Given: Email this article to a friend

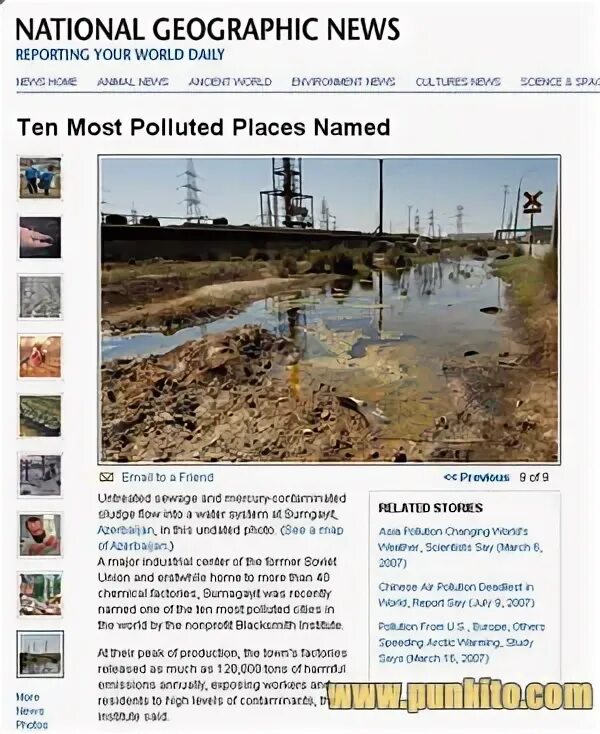Looking at the screenshot, I should (x=166, y=478).
